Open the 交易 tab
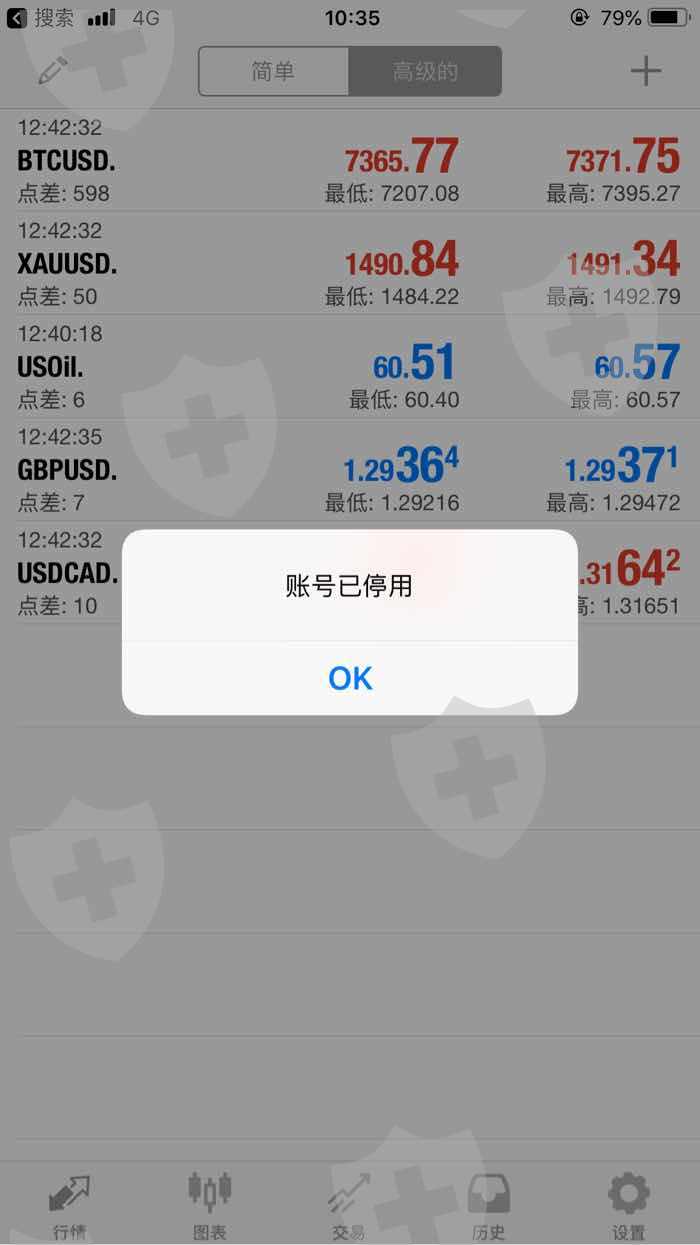Screen dimensions: 700x1245 349,1205
